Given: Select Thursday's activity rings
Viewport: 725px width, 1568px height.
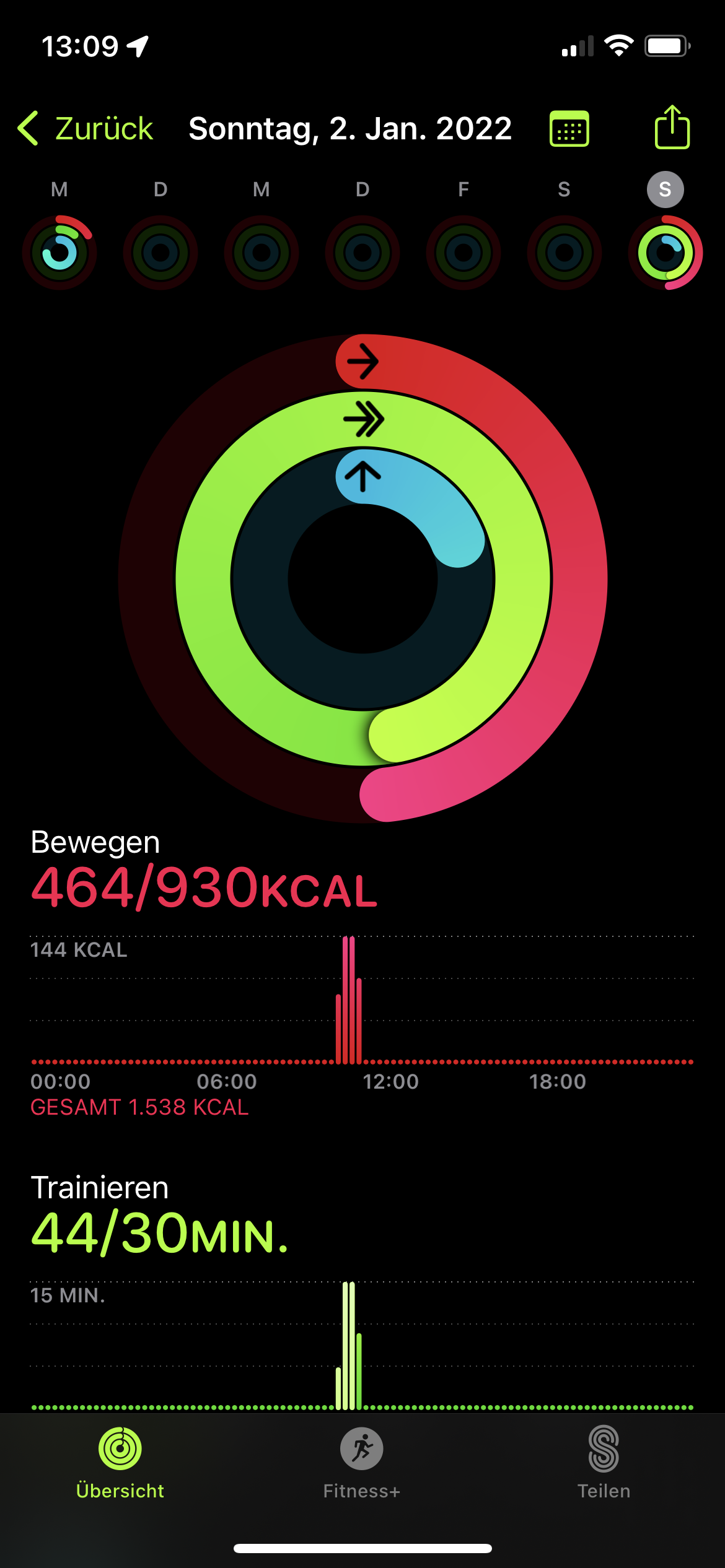Looking at the screenshot, I should [362, 252].
